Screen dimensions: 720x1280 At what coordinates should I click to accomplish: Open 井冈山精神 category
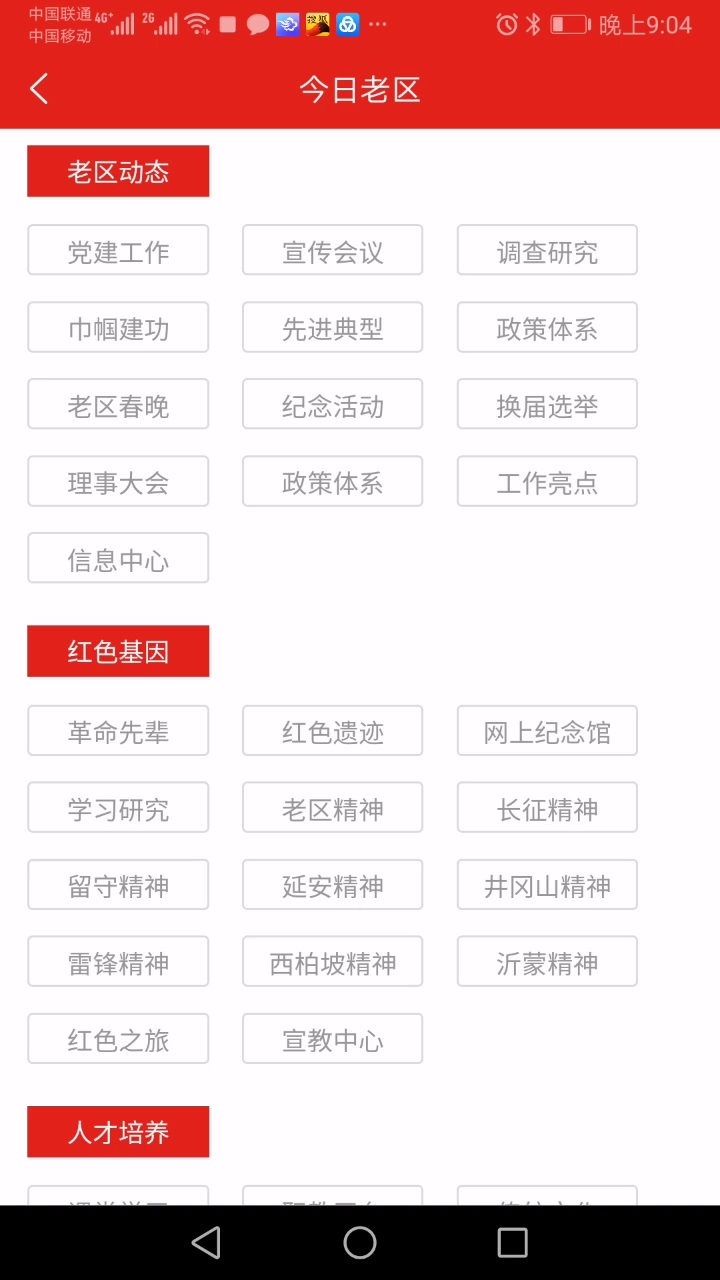547,885
